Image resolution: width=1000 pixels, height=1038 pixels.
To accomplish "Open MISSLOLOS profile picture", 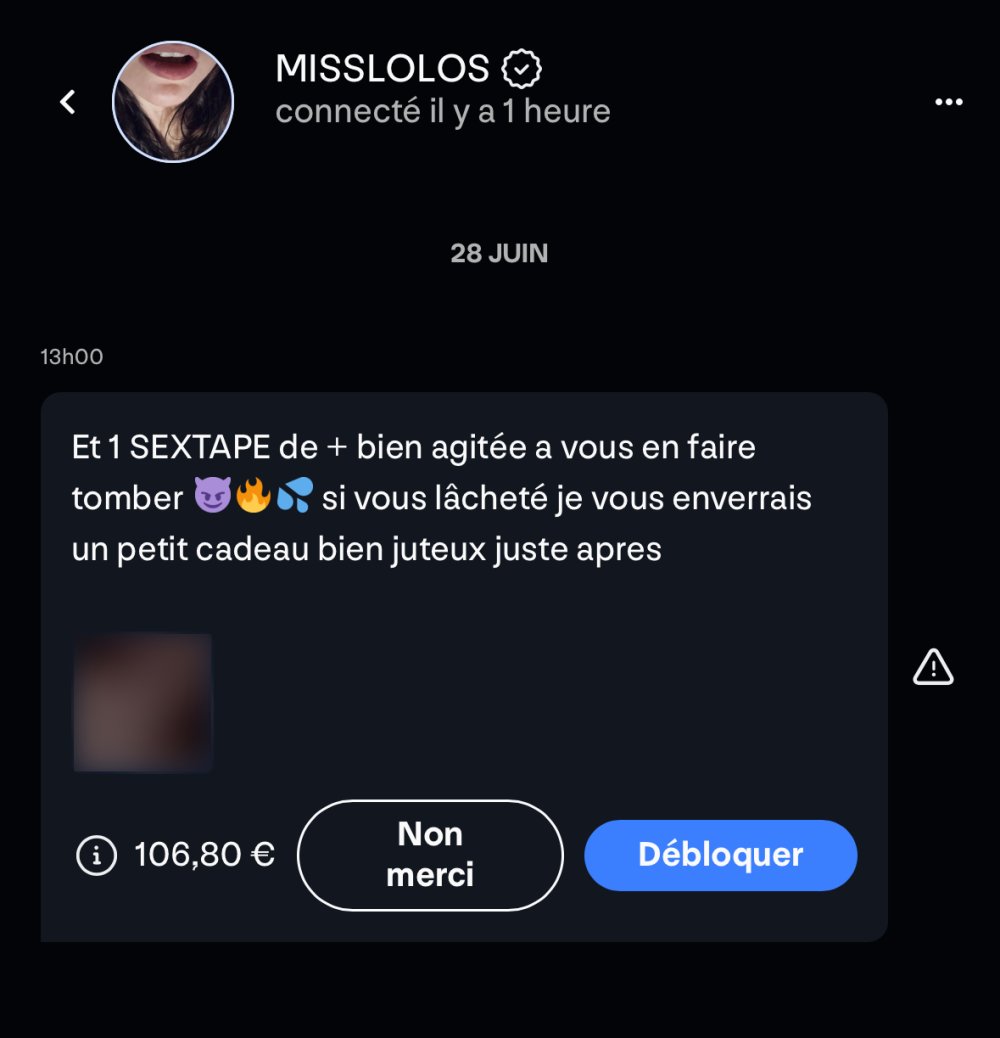I will 173,102.
